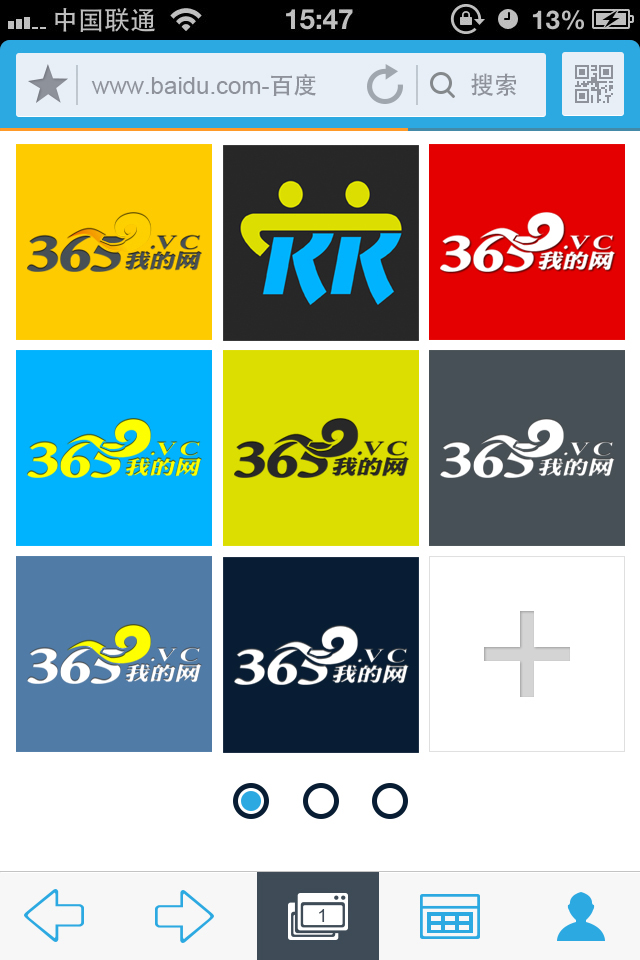Reload the page with the refresh icon
This screenshot has width=640, height=960.
(385, 86)
